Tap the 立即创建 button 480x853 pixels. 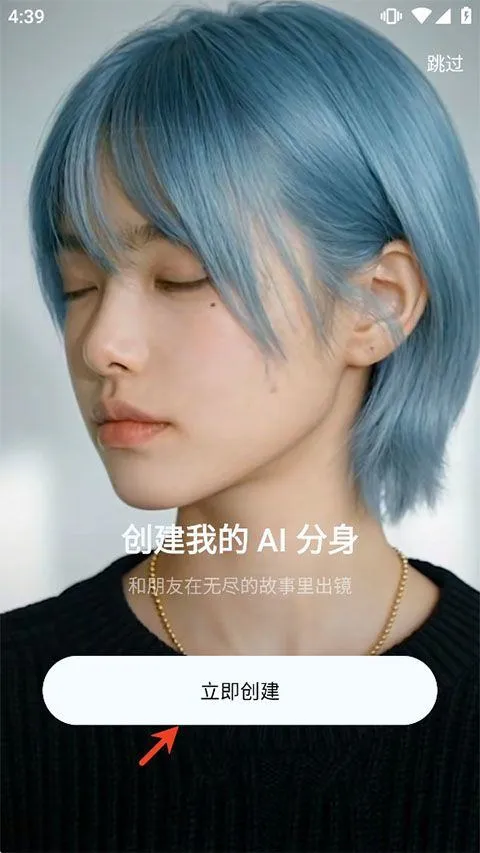[240, 690]
